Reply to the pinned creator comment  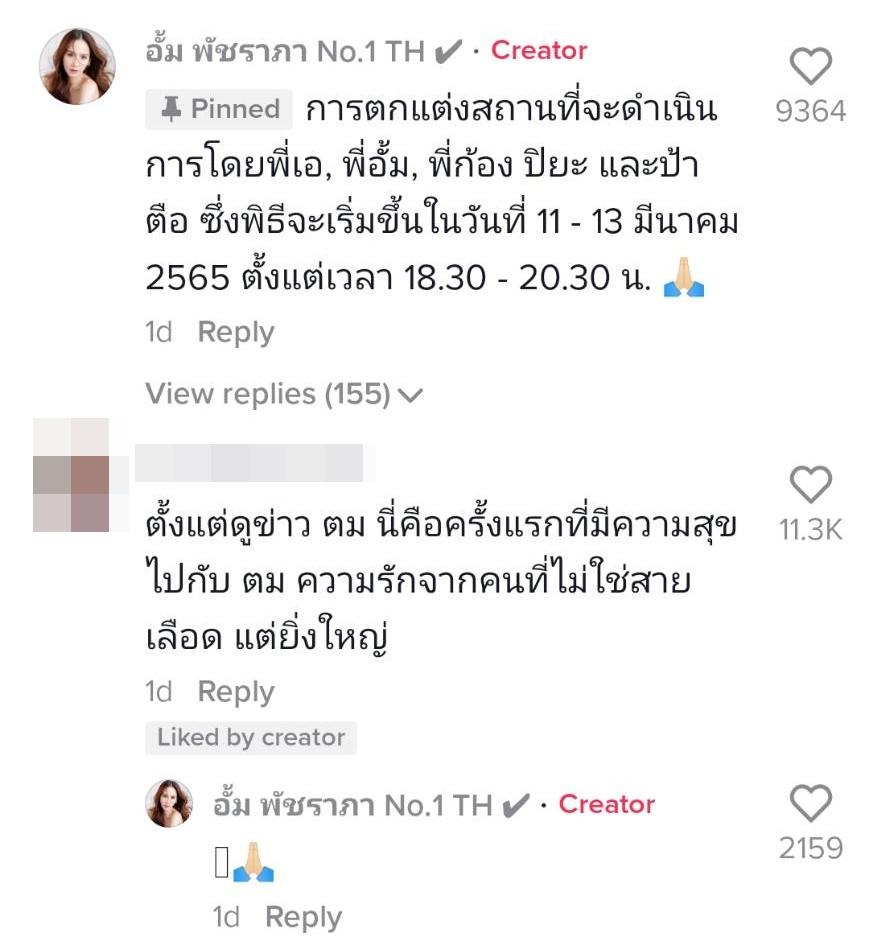235,332
